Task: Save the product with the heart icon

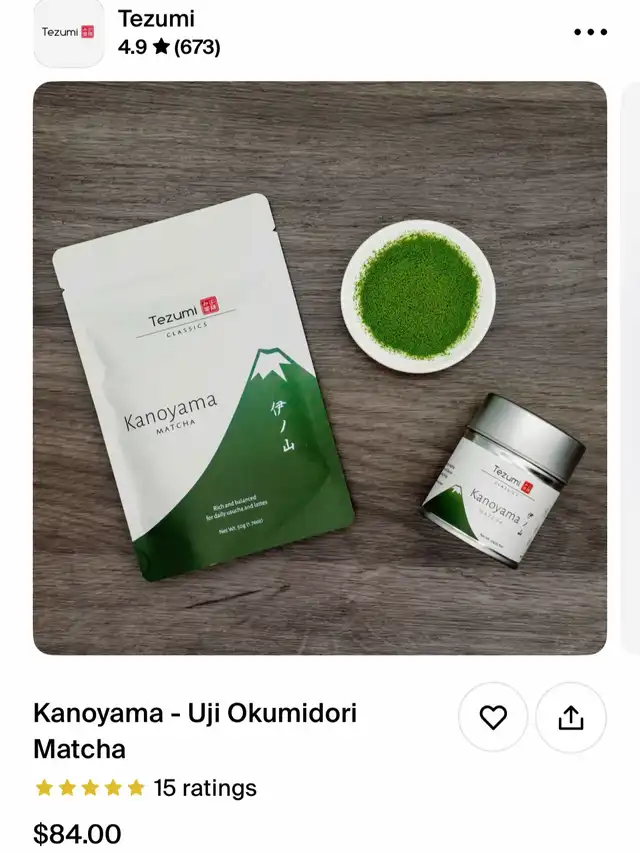Action: [493, 717]
